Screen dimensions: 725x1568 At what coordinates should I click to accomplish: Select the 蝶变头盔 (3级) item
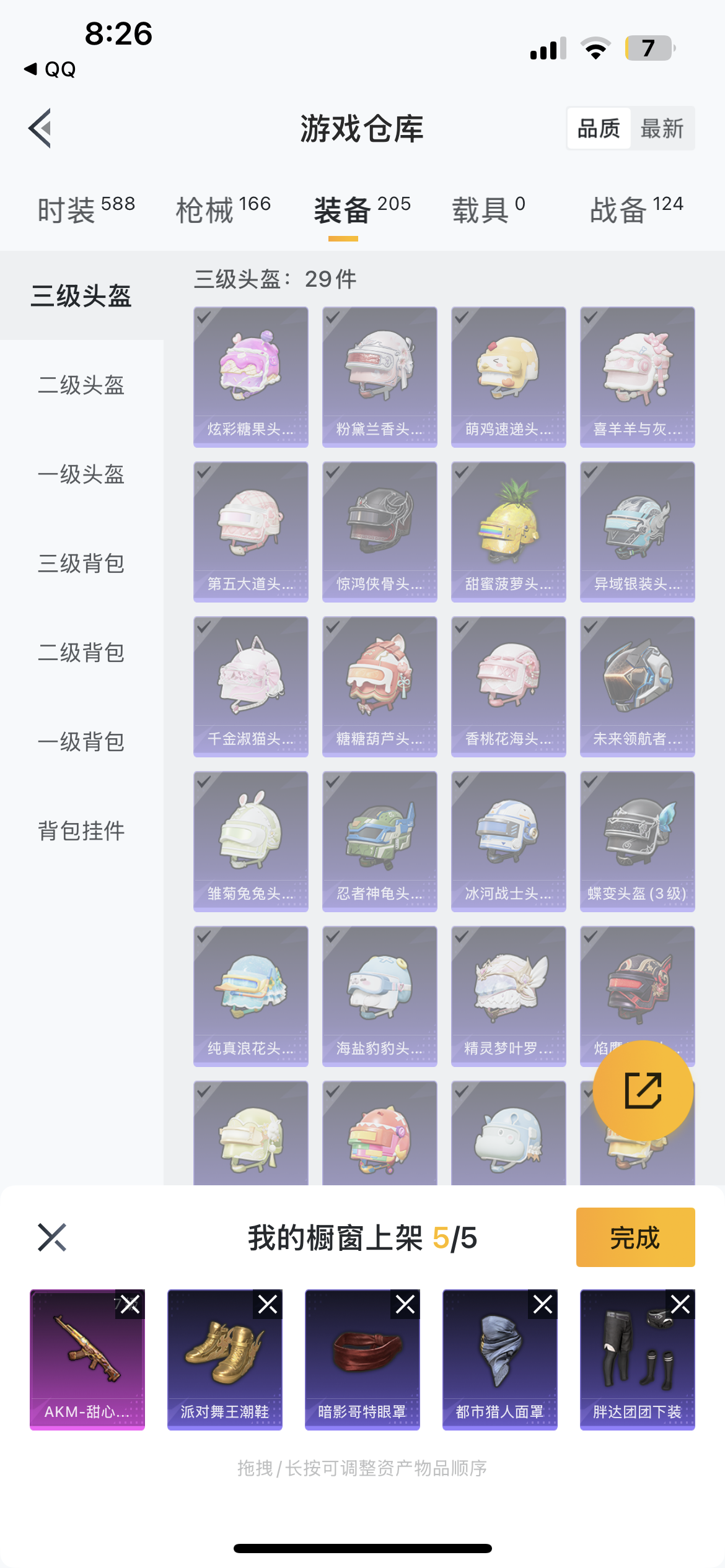click(x=637, y=841)
